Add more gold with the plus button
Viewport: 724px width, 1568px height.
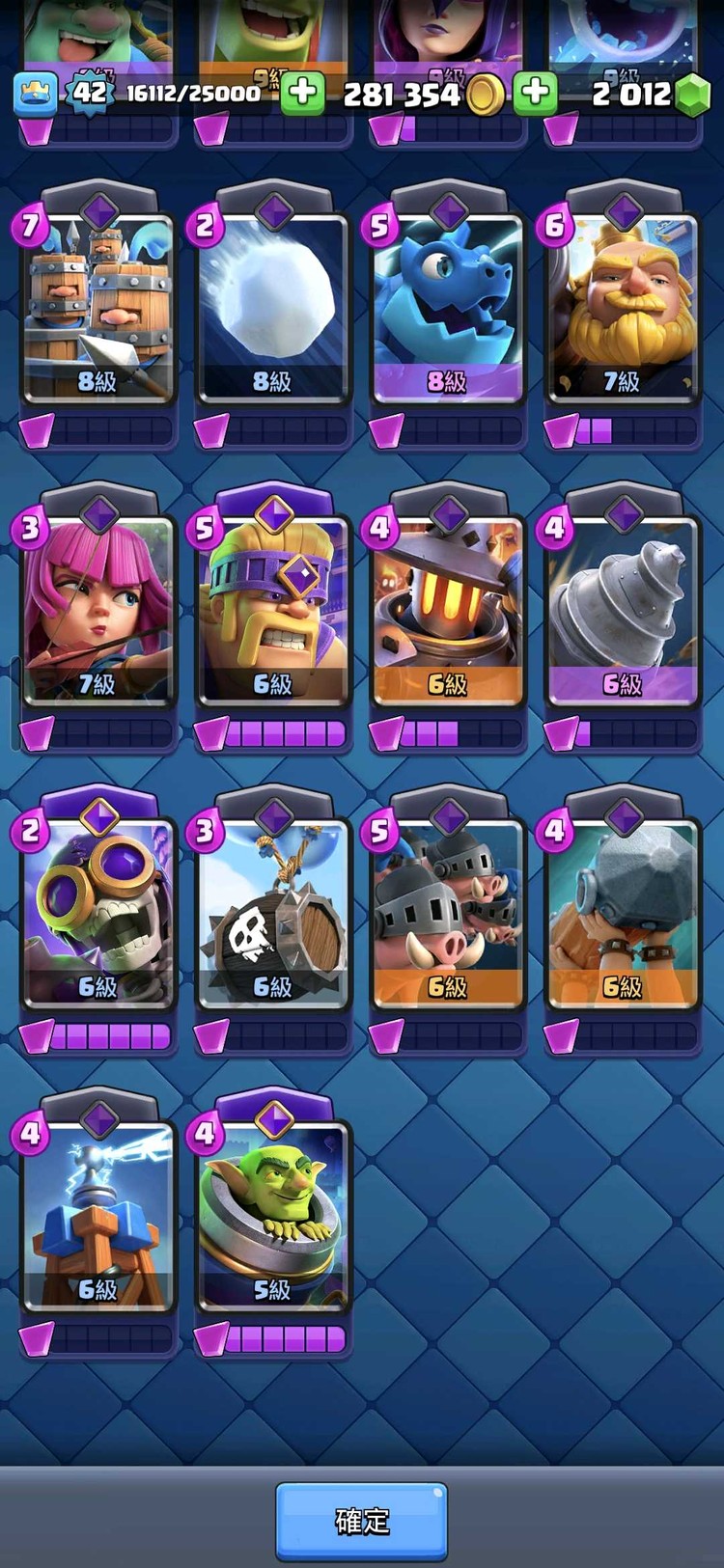click(302, 93)
